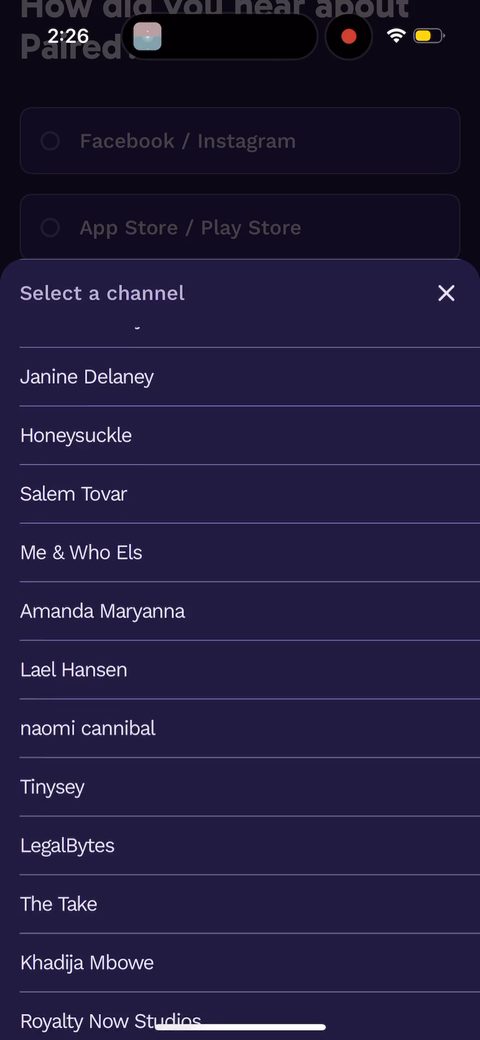Choose Tinysey from the channels

[250, 787]
